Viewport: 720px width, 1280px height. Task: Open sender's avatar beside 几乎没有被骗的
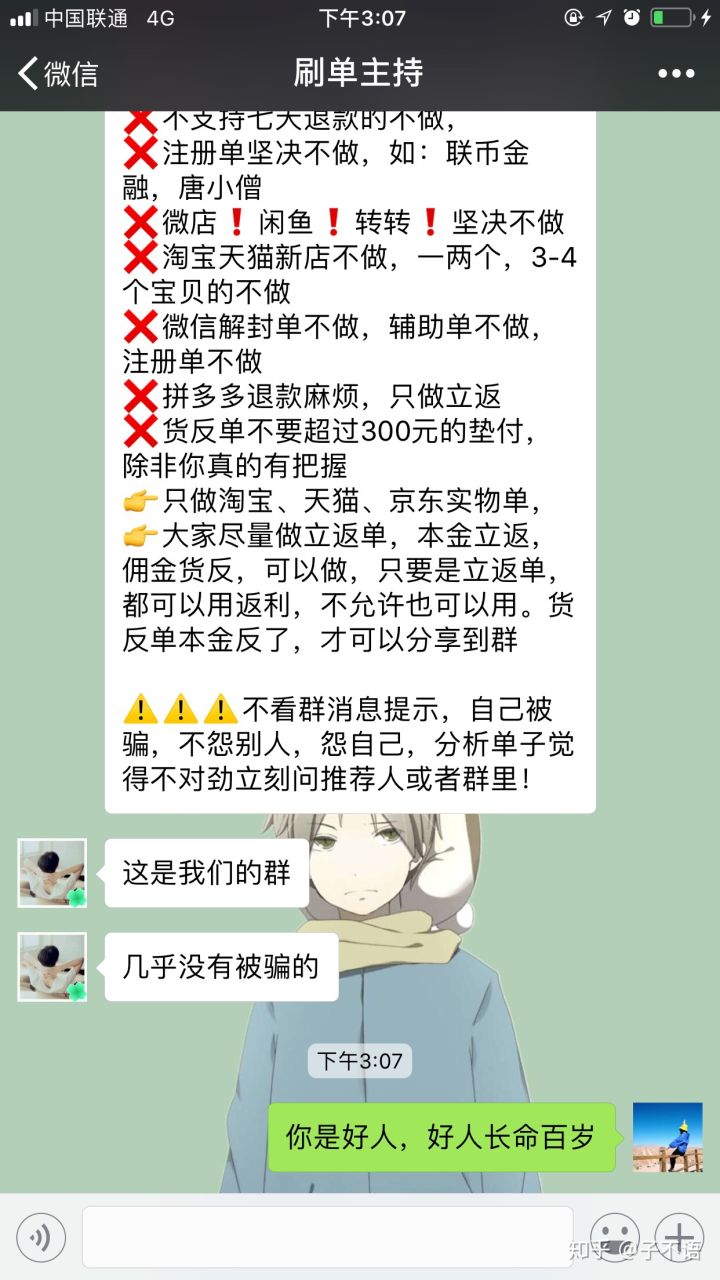click(x=52, y=967)
